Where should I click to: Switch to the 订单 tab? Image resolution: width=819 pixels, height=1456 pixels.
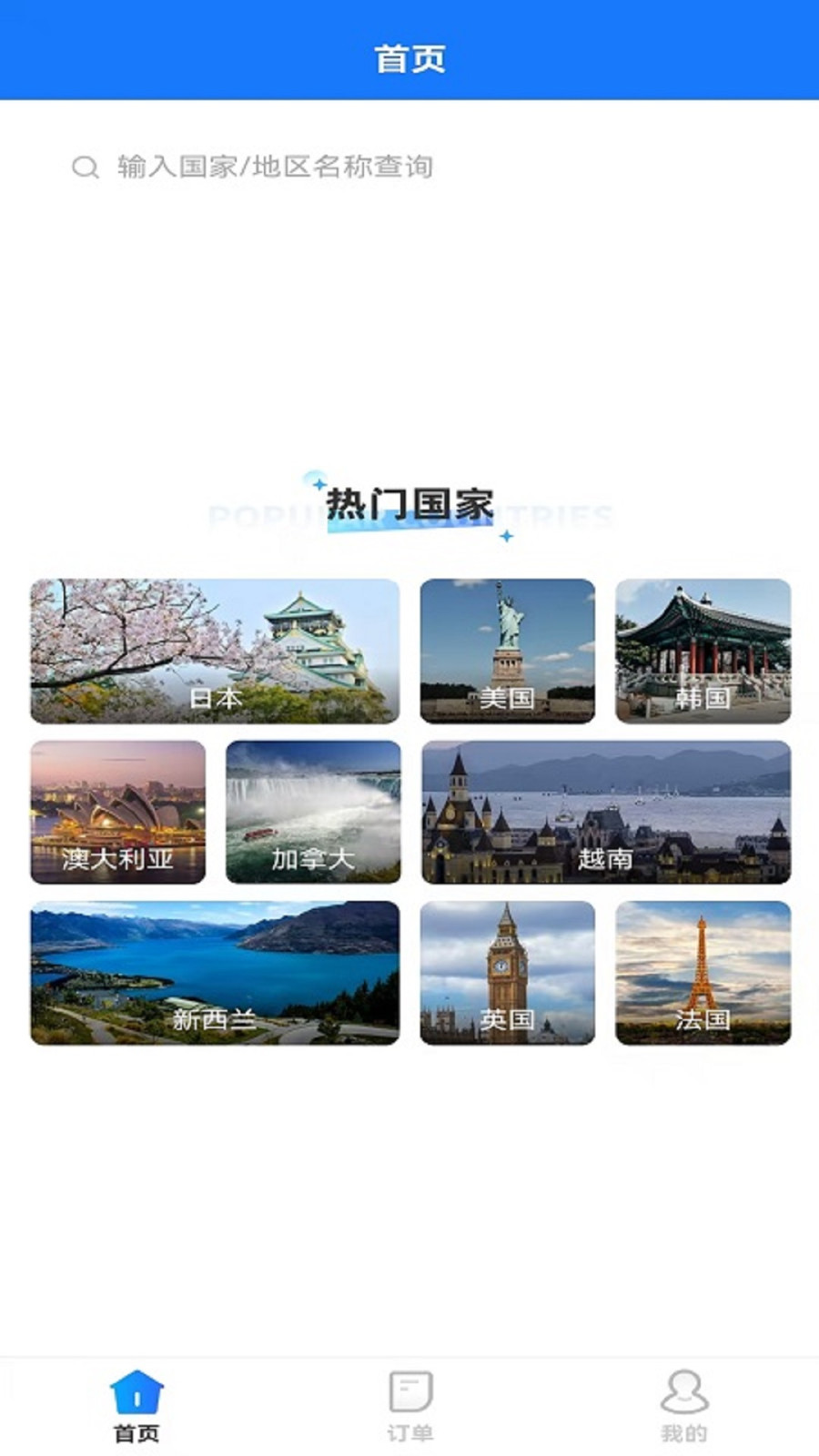pos(410,1406)
